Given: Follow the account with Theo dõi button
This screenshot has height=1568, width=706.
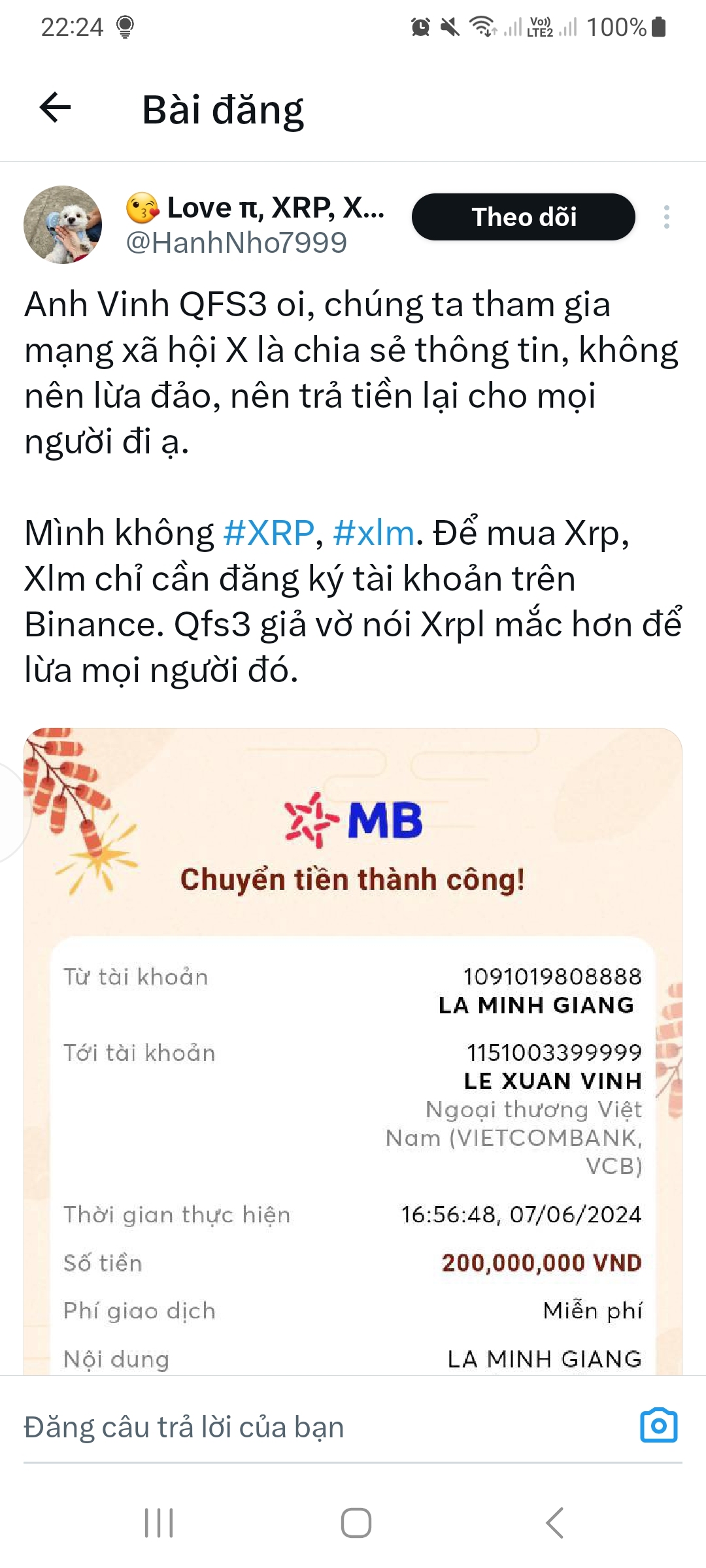Looking at the screenshot, I should tap(523, 217).
